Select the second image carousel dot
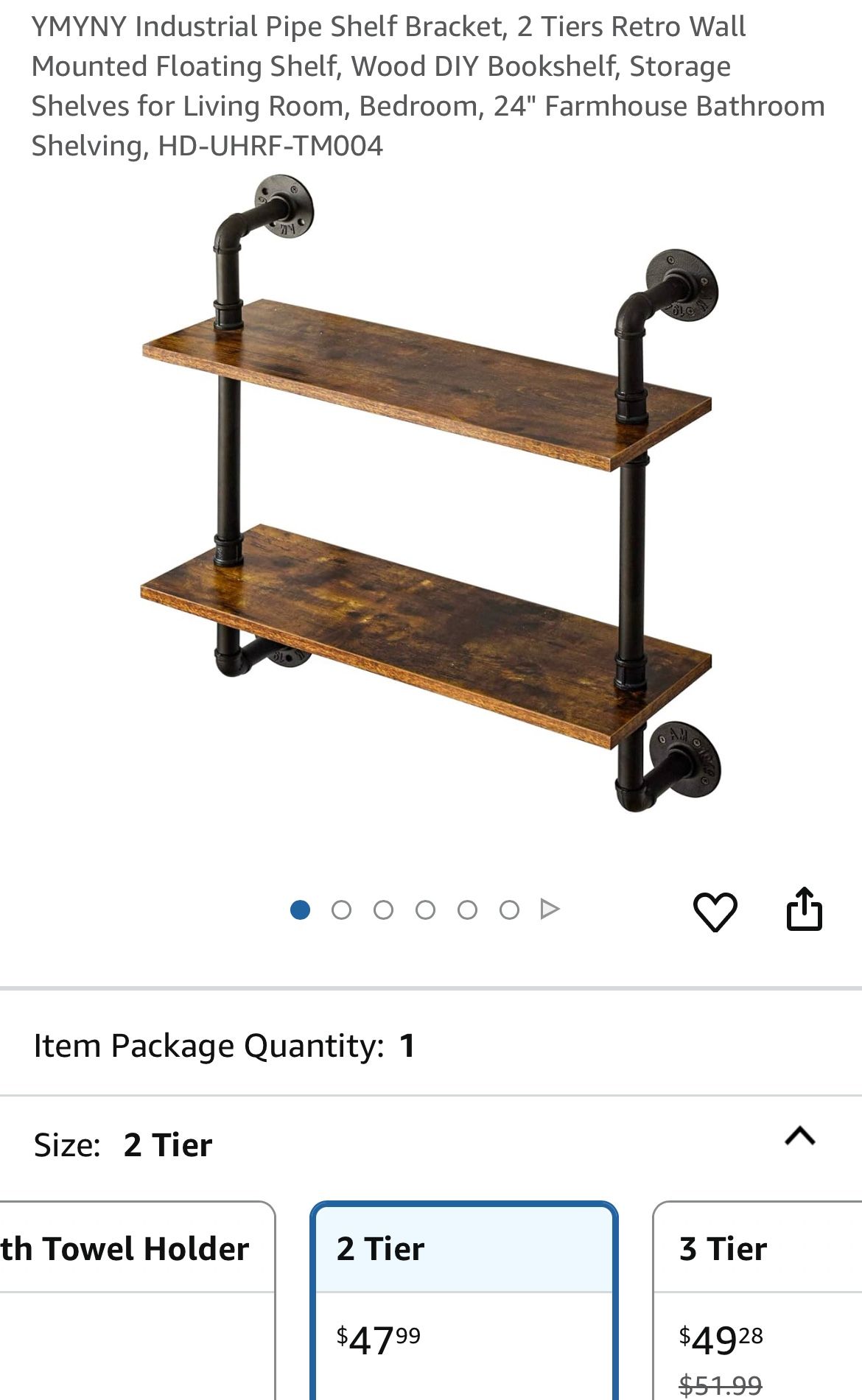This screenshot has height=1400, width=862. pyautogui.click(x=342, y=910)
